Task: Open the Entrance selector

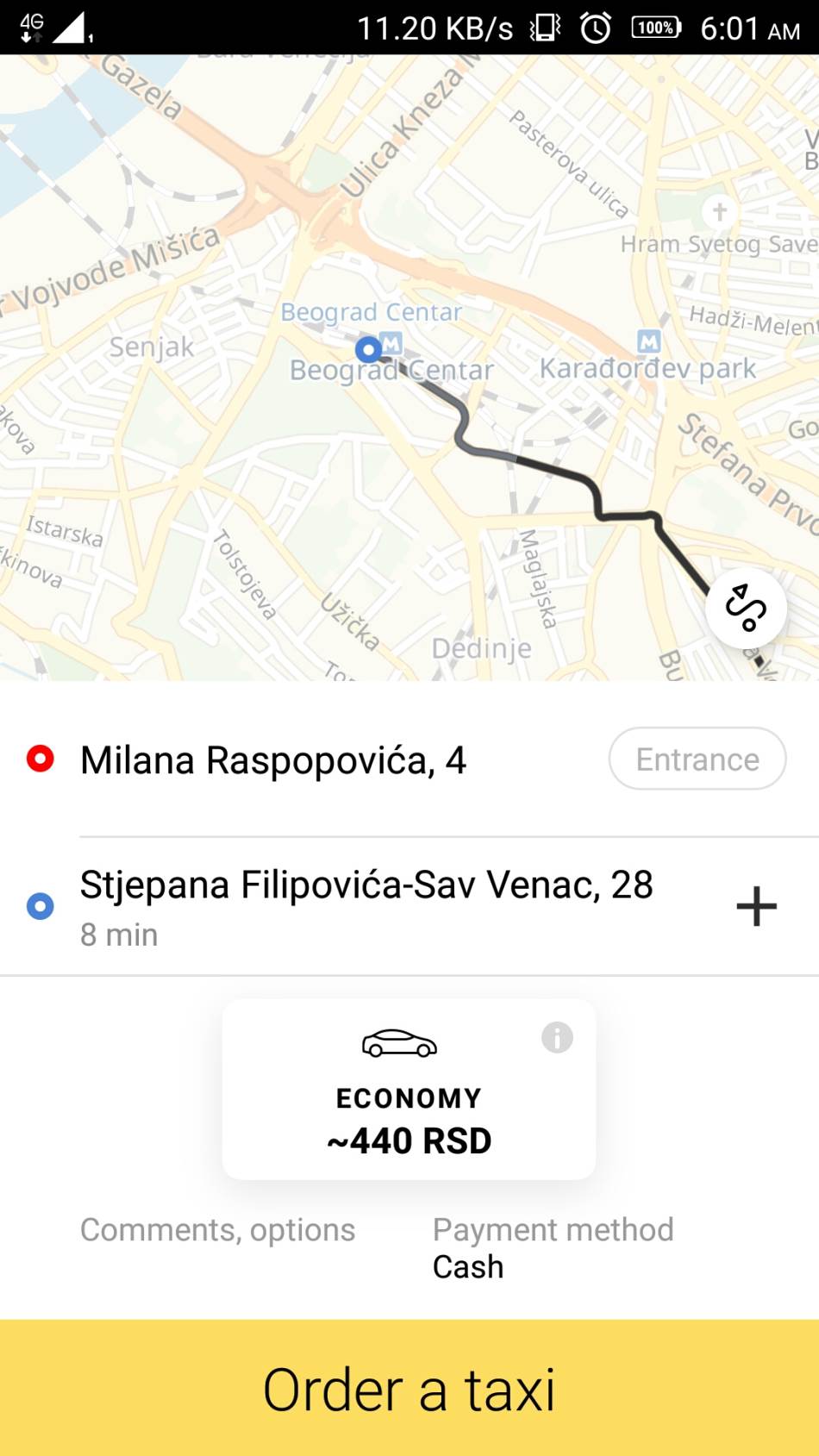Action: click(697, 759)
